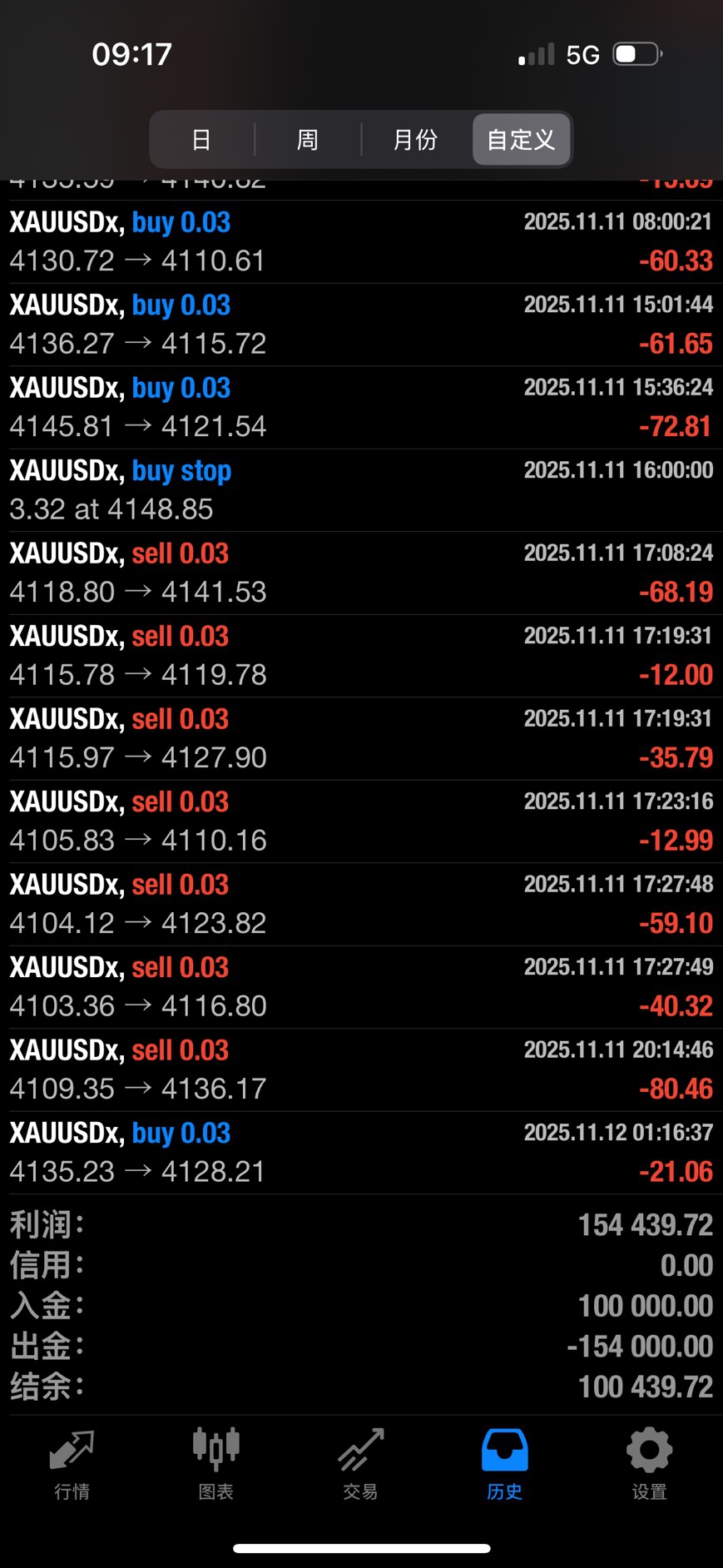This screenshot has width=723, height=1568.
Task: Expand the sell trade with -80.46 loss
Action: click(361, 1070)
